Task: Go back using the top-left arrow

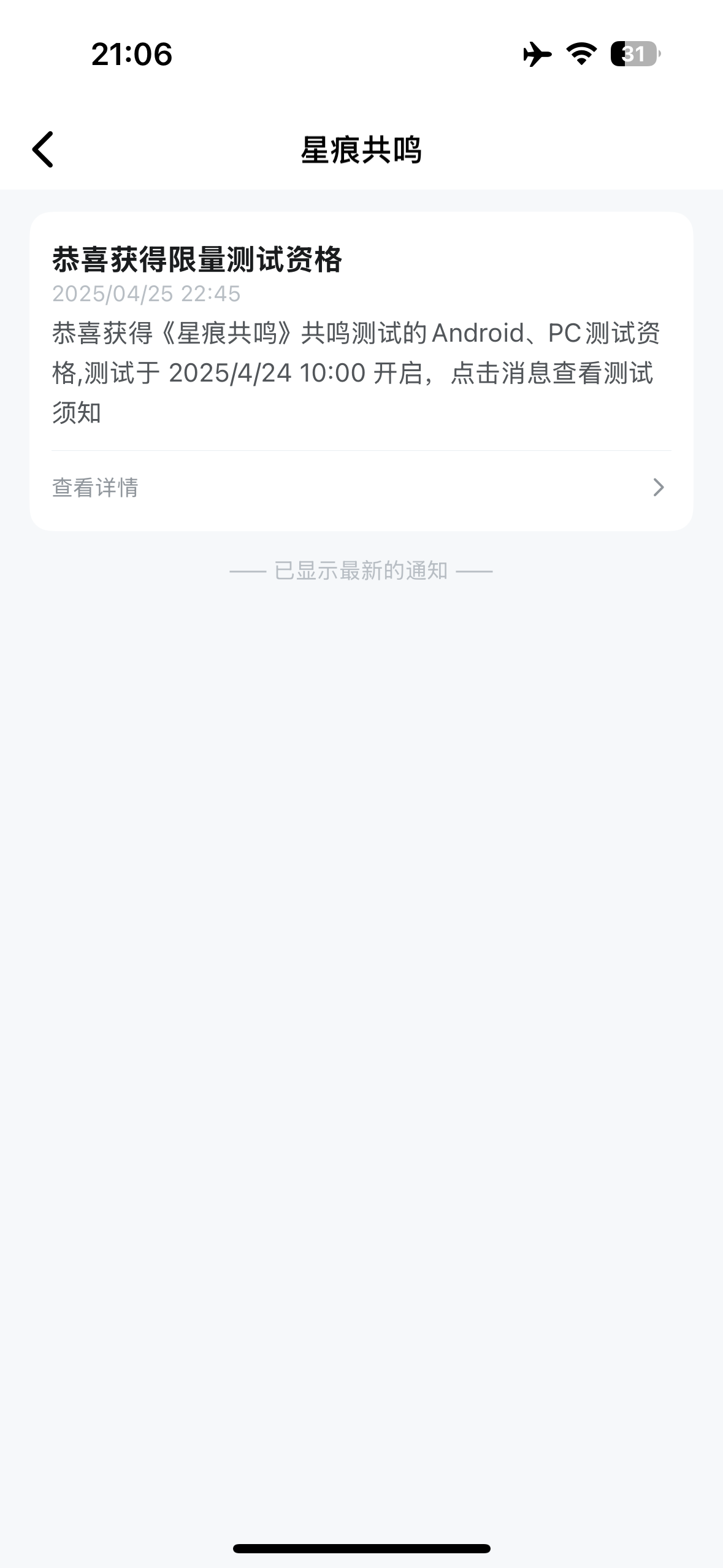Action: tap(43, 149)
